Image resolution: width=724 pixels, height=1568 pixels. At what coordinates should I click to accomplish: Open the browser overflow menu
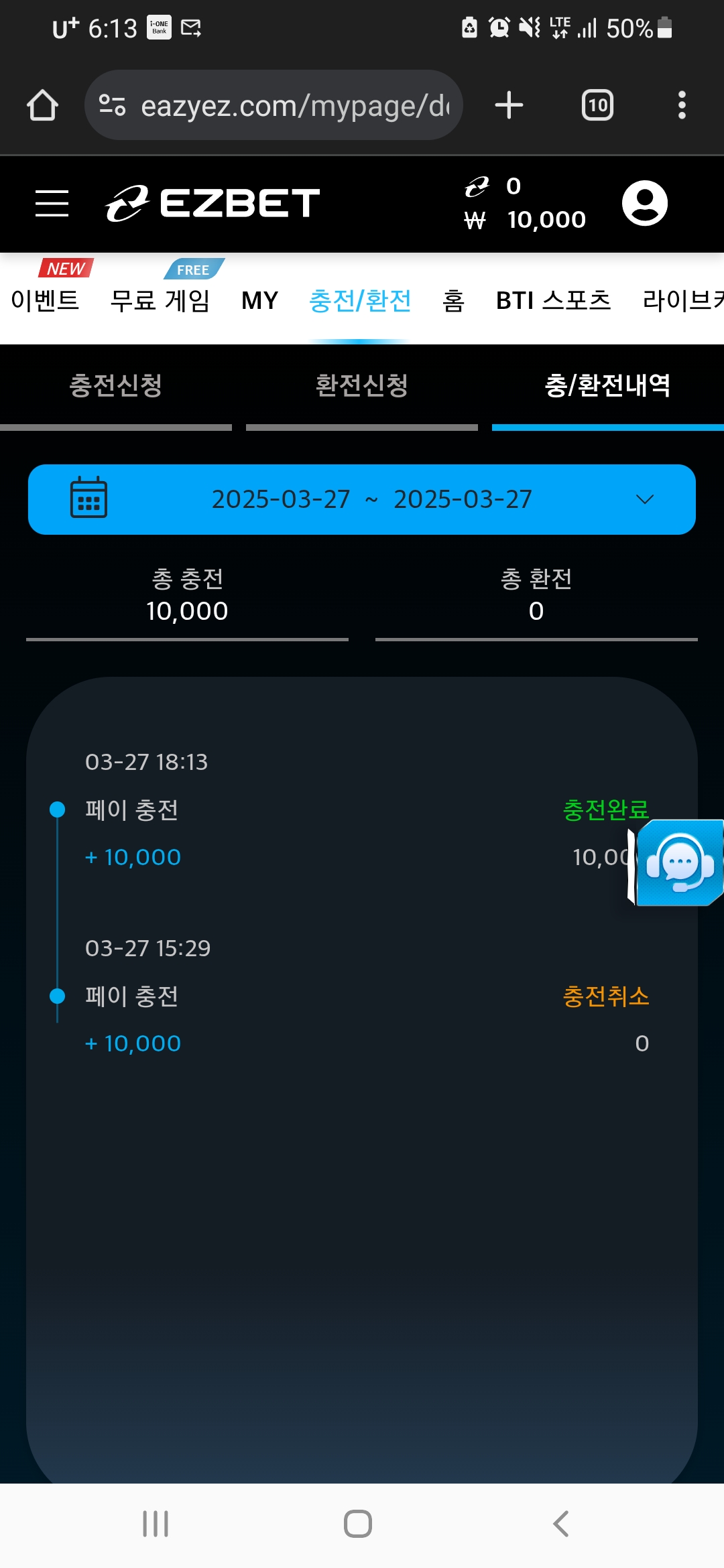pos(682,105)
